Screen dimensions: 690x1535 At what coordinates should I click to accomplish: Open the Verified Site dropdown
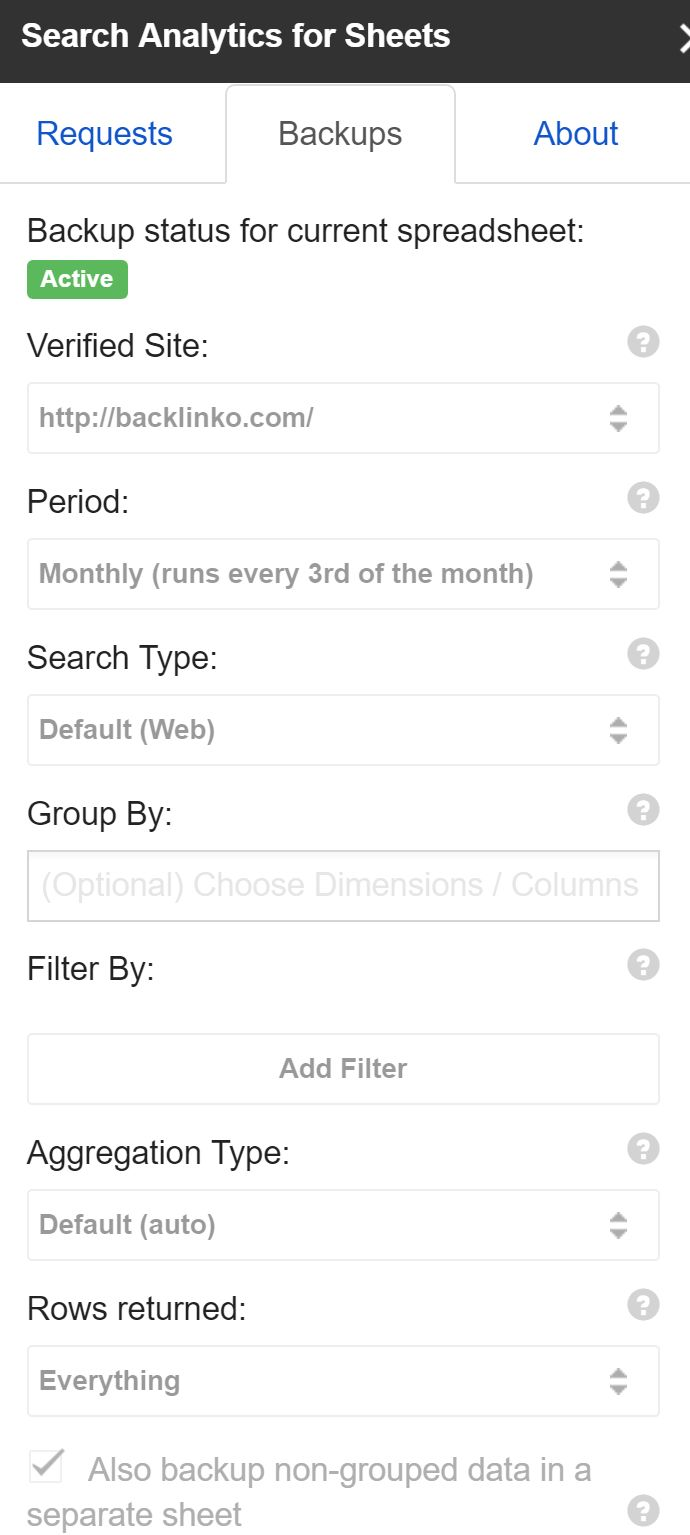pos(343,418)
